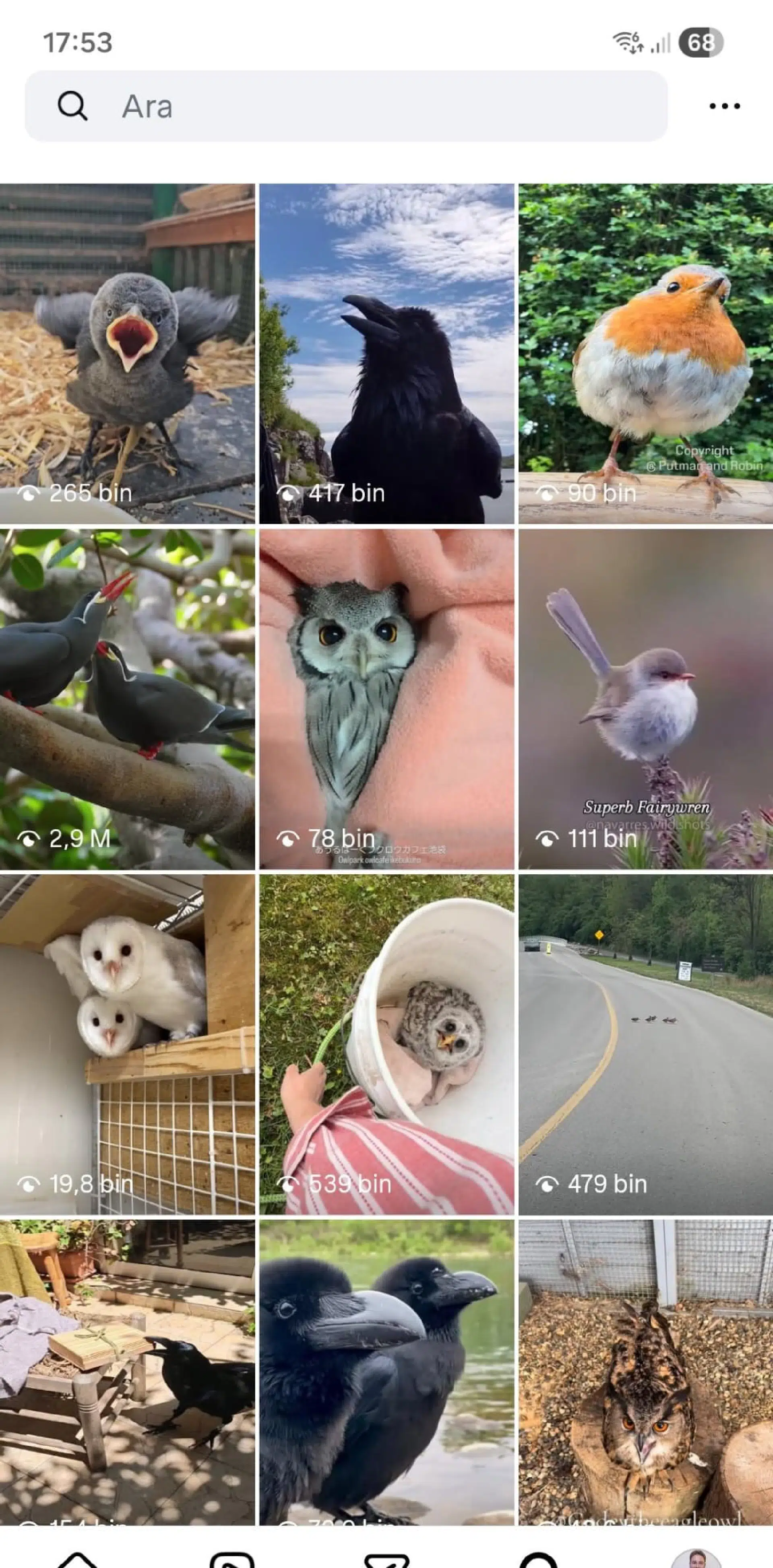Screen dimensions: 773x1568
Task: Open the raven reel with 417 bin views
Action: point(387,354)
